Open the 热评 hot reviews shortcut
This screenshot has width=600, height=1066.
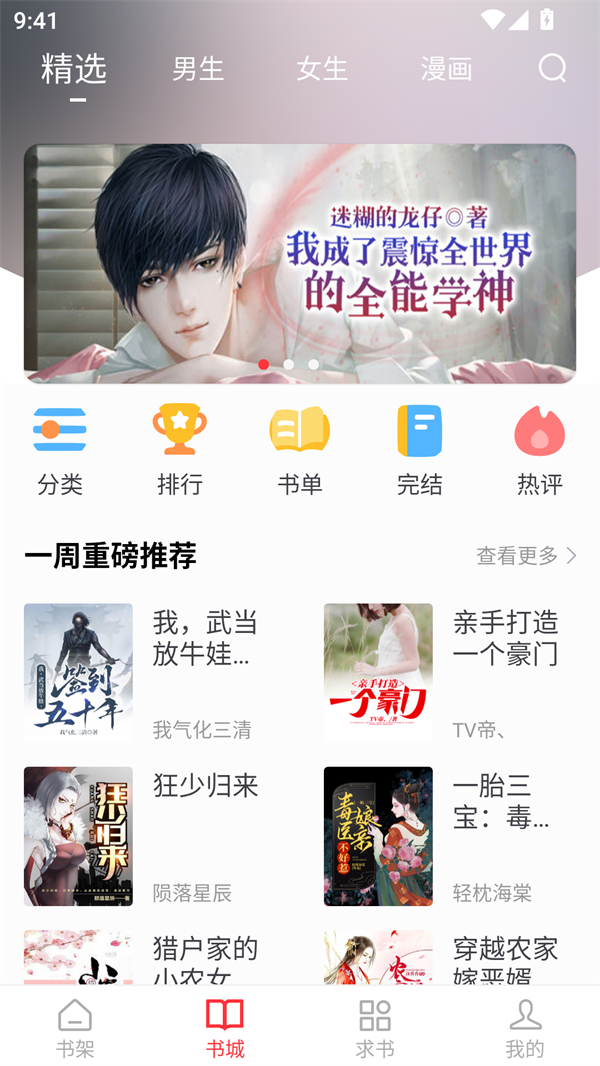tap(540, 450)
